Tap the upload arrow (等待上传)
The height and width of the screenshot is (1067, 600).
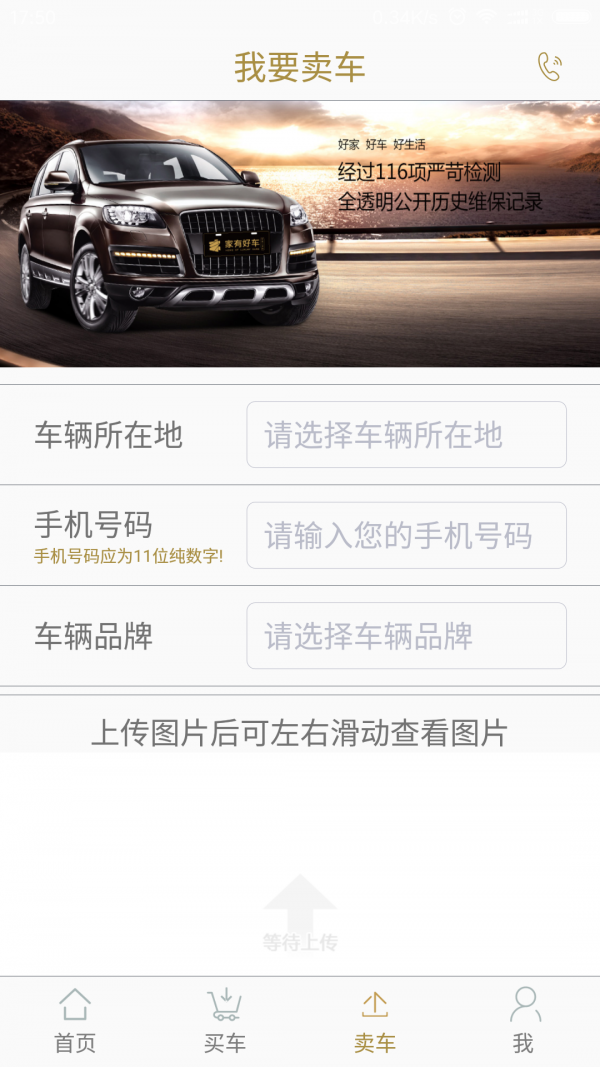pos(300,910)
